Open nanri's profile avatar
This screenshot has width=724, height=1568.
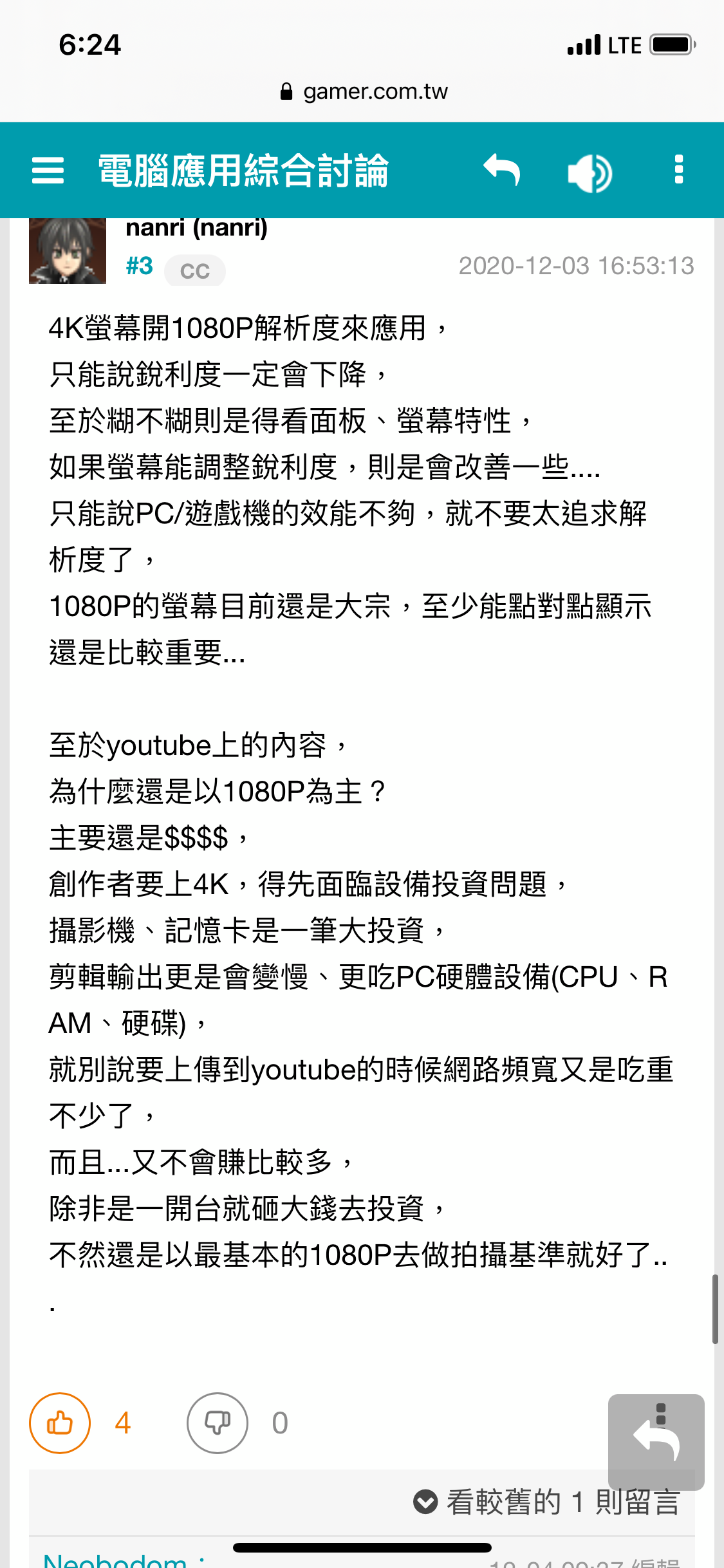(68, 251)
